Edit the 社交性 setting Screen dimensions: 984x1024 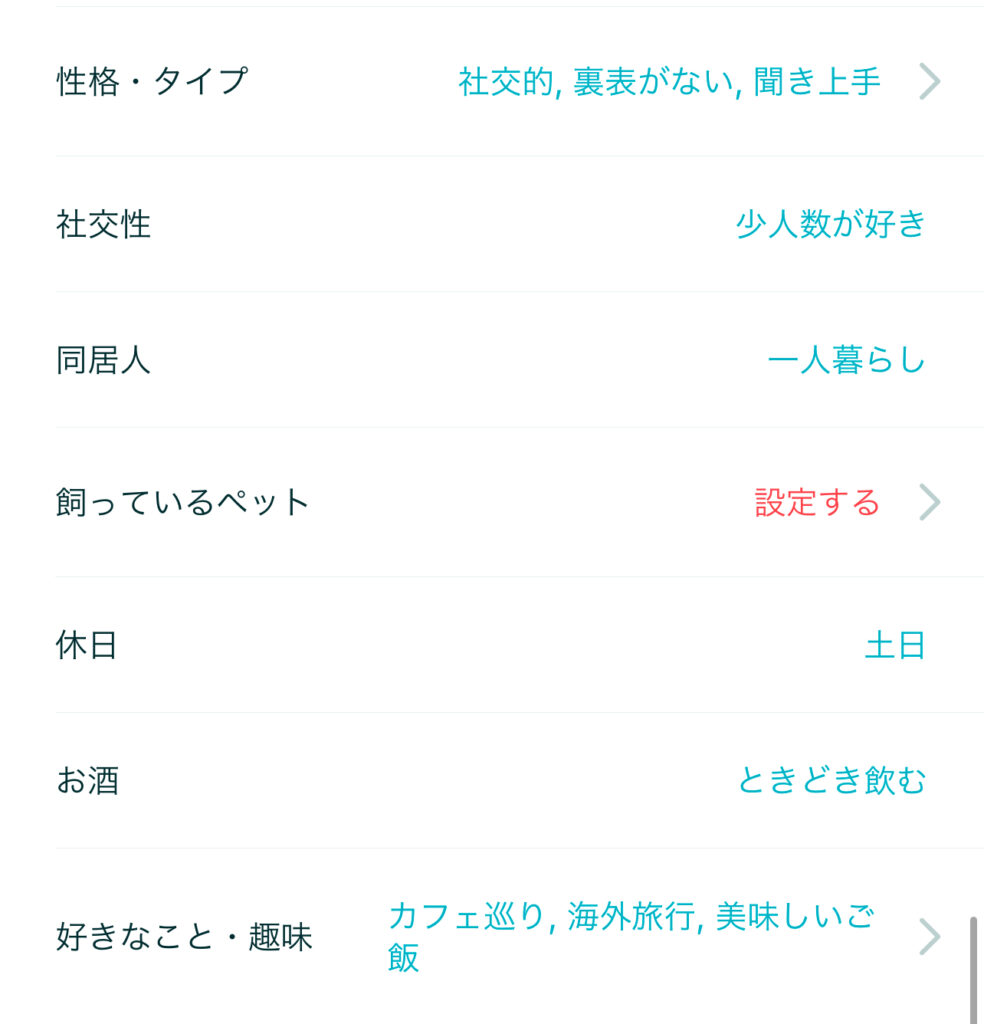pyautogui.click(x=500, y=224)
